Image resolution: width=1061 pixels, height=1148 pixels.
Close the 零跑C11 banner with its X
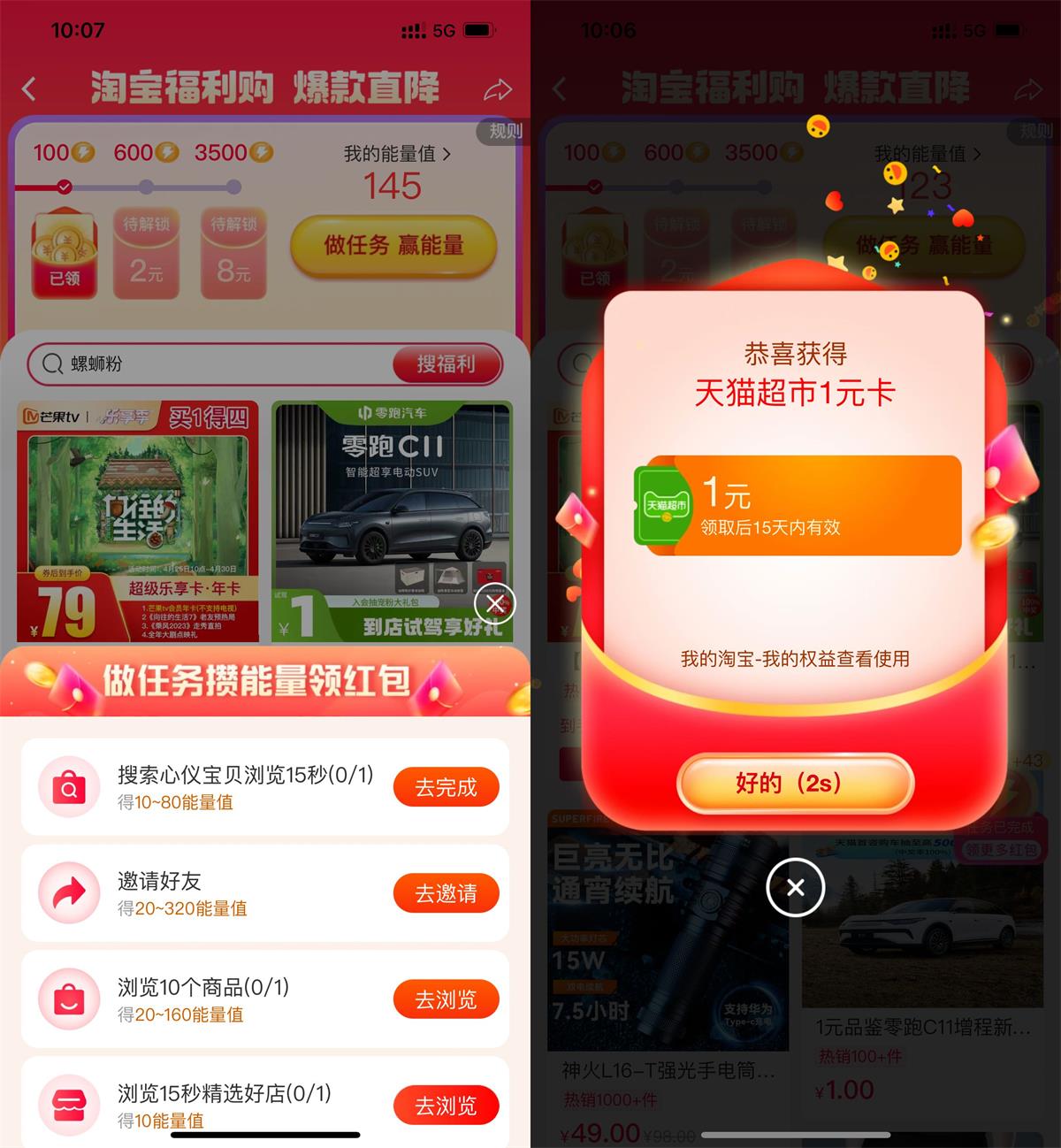click(x=496, y=605)
